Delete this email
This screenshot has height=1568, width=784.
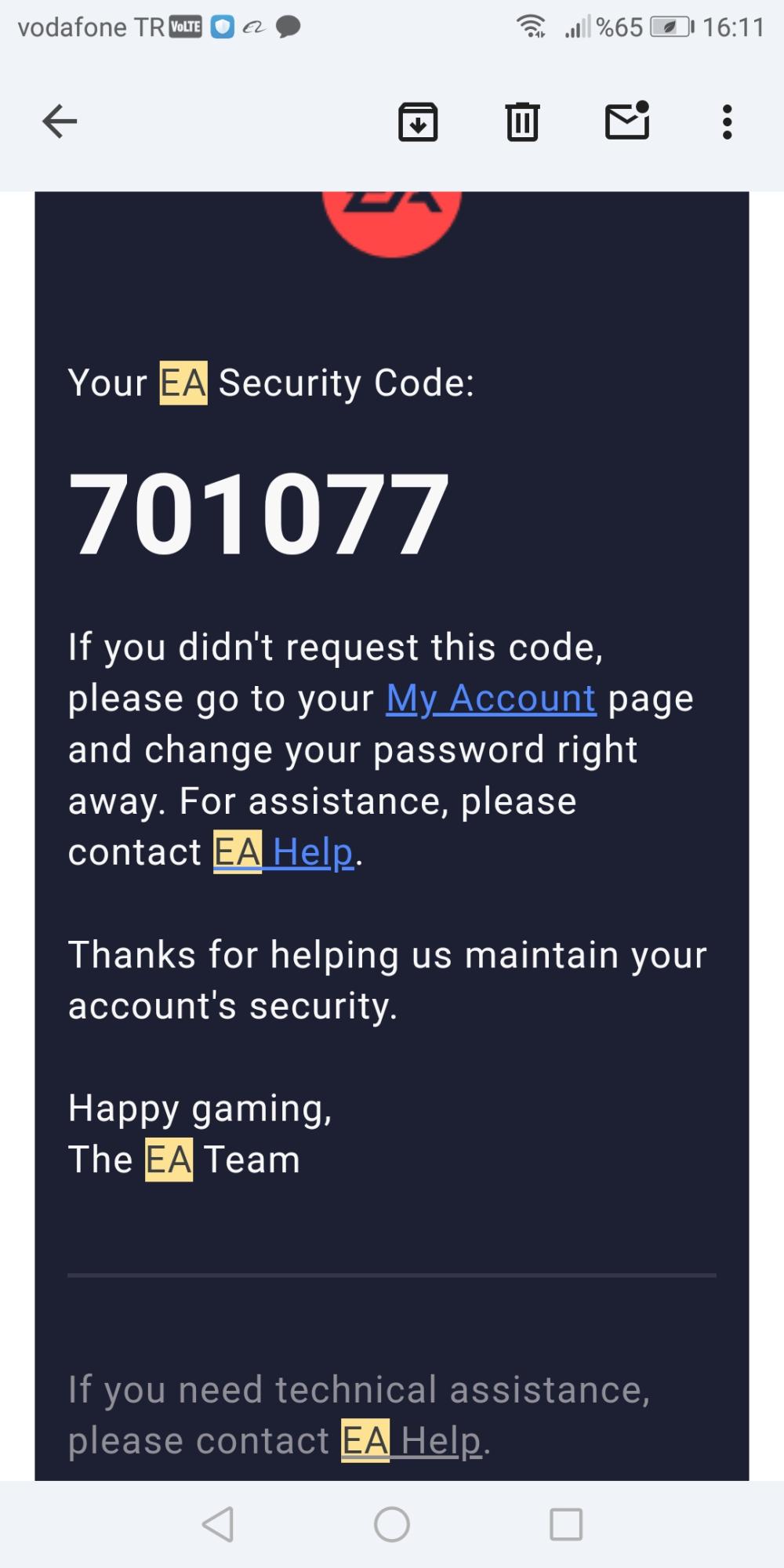[522, 122]
